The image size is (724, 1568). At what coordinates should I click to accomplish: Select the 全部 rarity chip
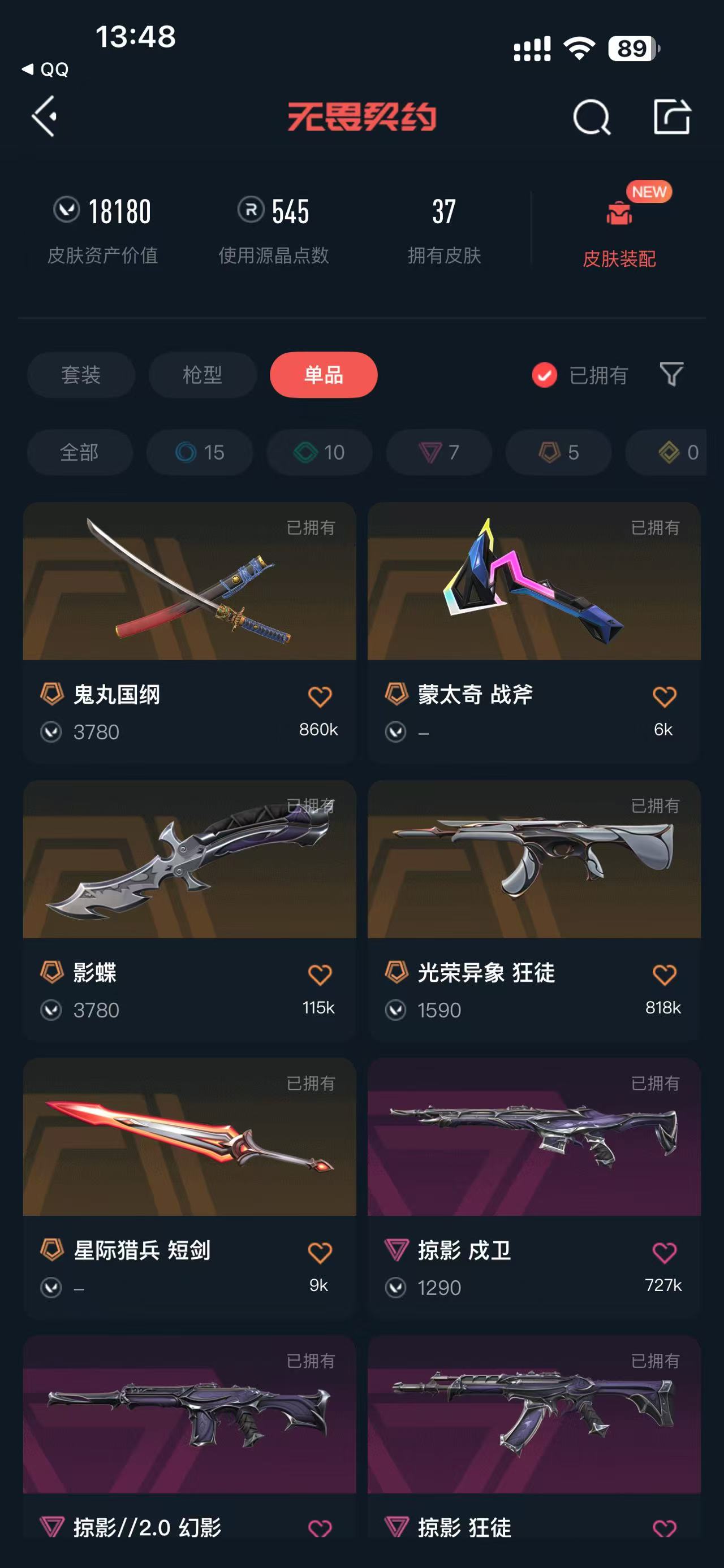click(80, 452)
